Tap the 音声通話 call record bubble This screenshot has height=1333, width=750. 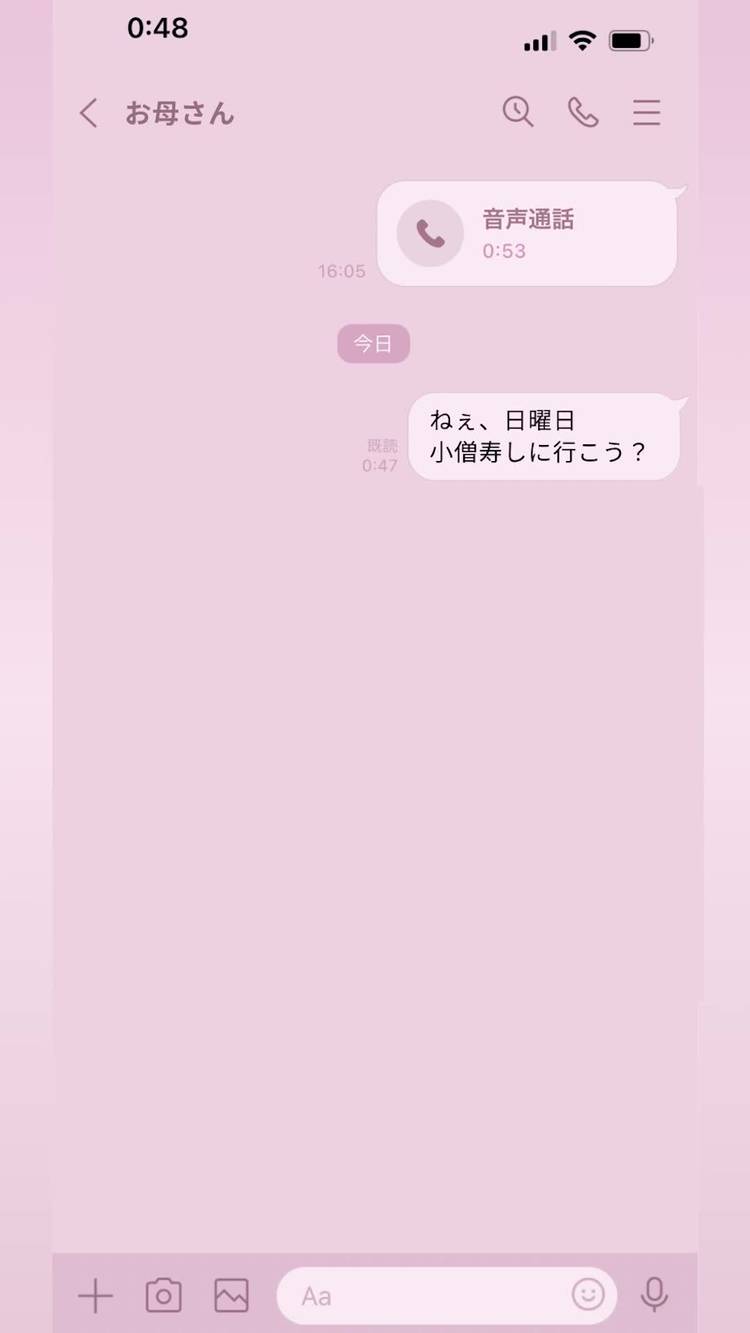(527, 233)
